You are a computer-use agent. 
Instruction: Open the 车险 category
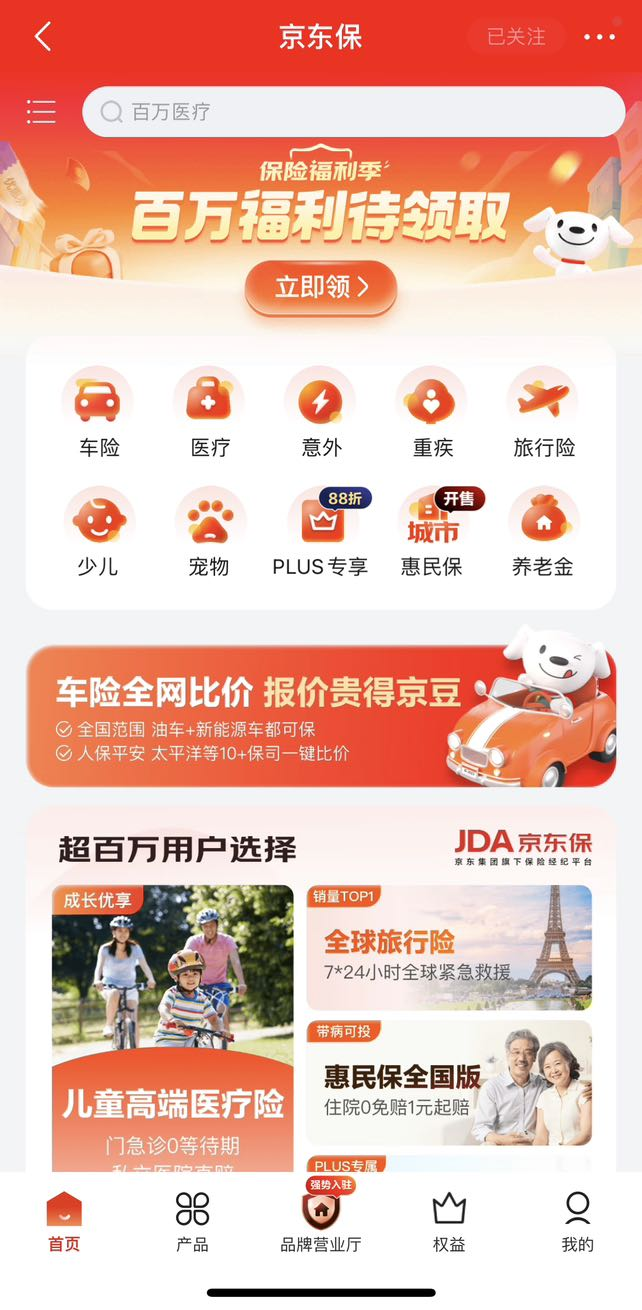tap(98, 412)
